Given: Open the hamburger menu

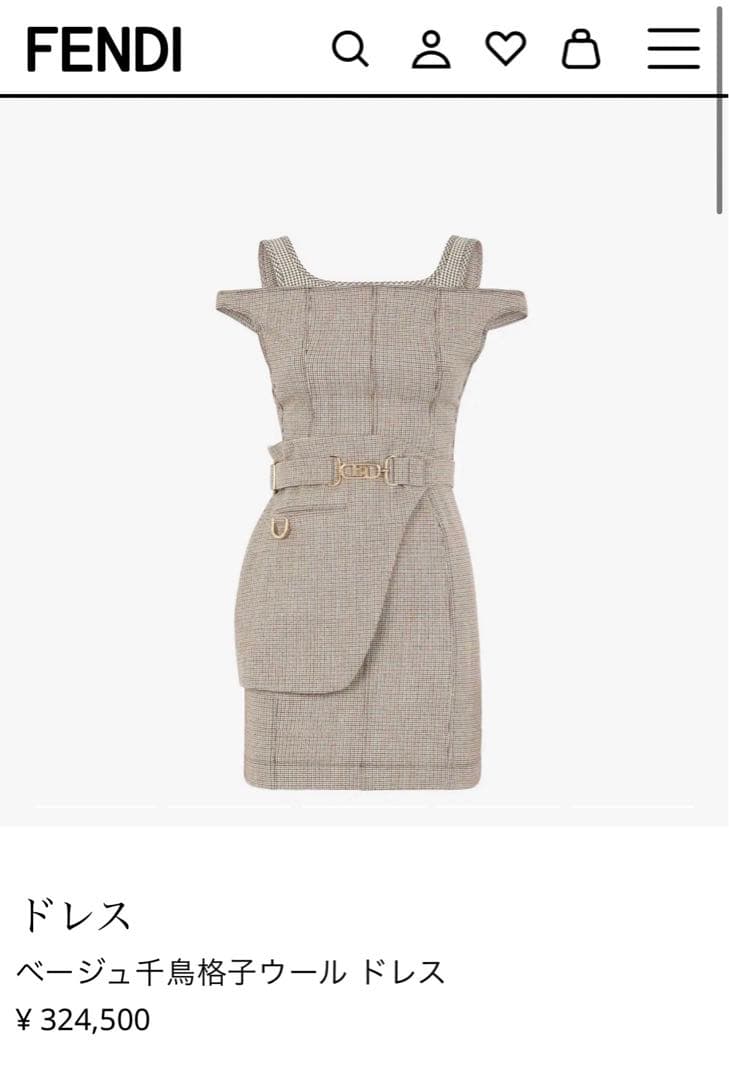Looking at the screenshot, I should (x=673, y=48).
